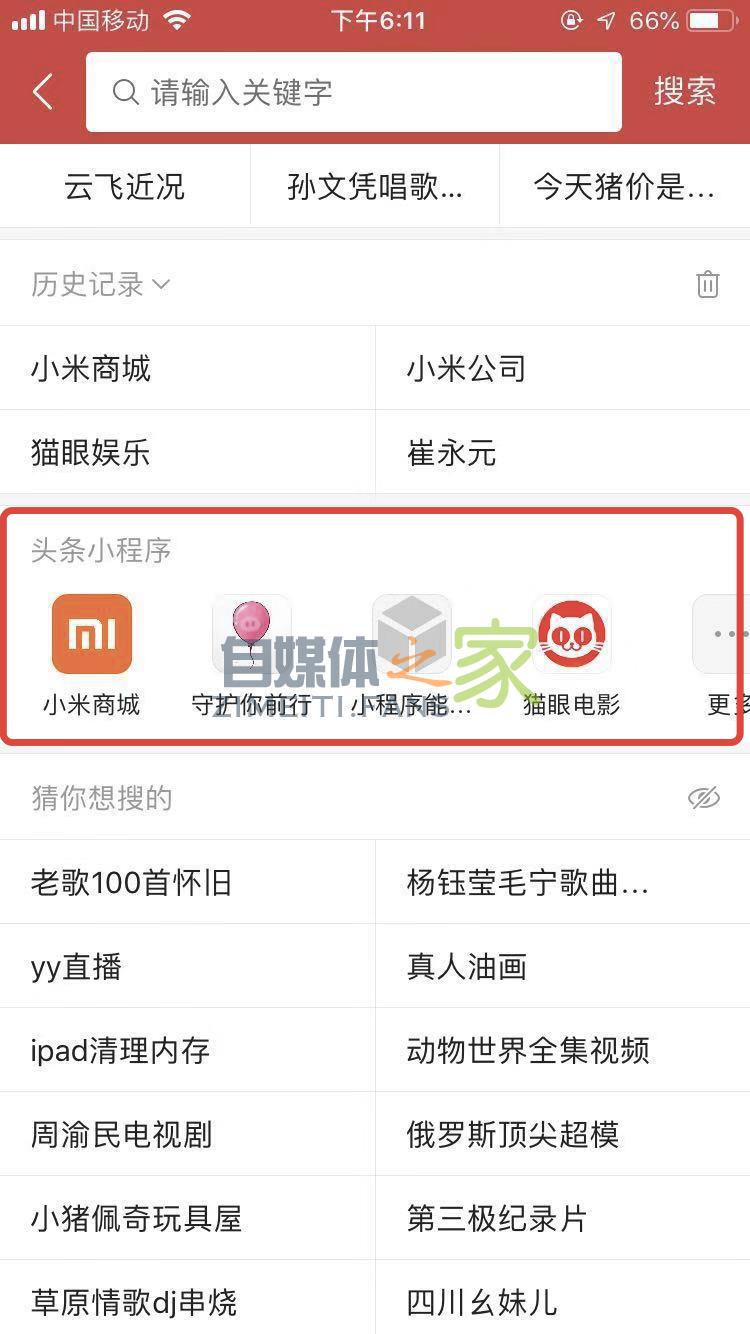The width and height of the screenshot is (750, 1334).
Task: Go back with the arrow icon
Action: pyautogui.click(x=43, y=92)
